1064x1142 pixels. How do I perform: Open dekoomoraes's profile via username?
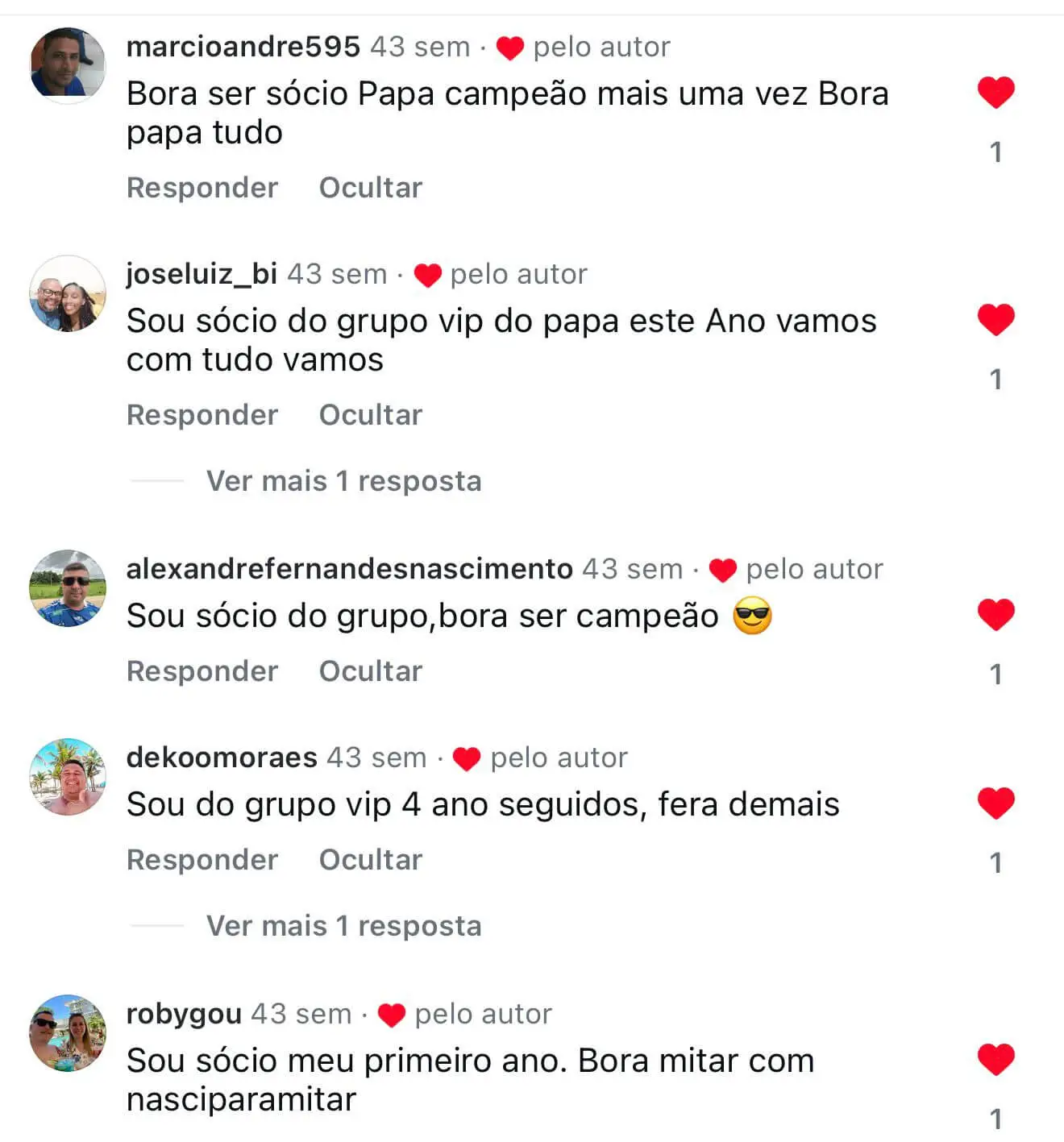pyautogui.click(x=222, y=758)
